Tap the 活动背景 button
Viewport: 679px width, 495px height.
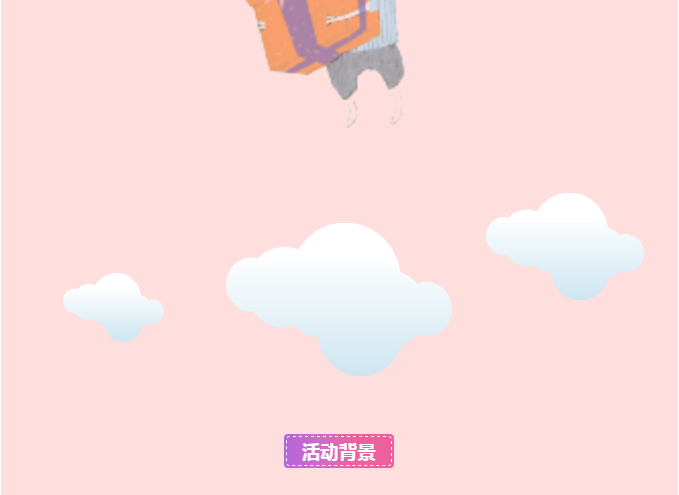pyautogui.click(x=339, y=451)
